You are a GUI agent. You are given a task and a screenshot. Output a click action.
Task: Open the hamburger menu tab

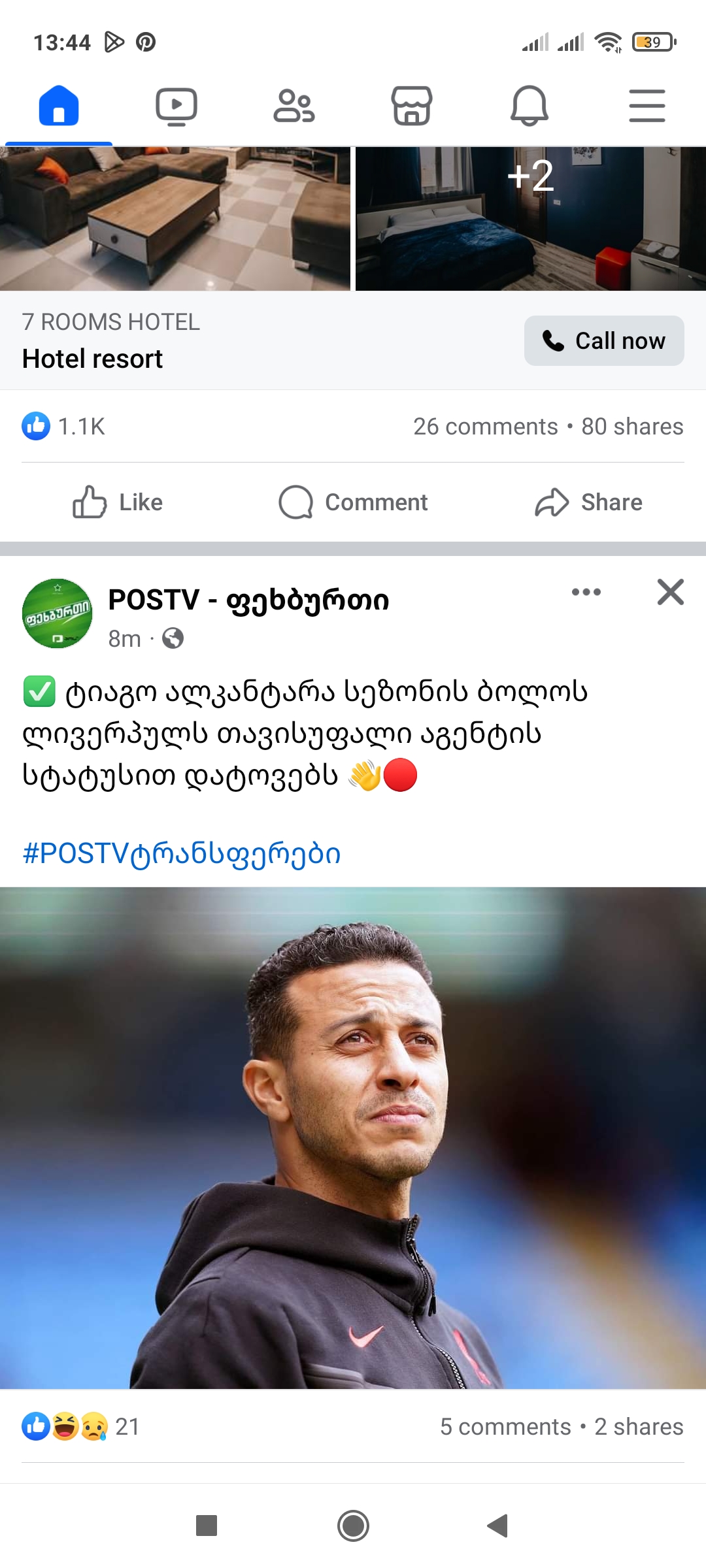647,106
